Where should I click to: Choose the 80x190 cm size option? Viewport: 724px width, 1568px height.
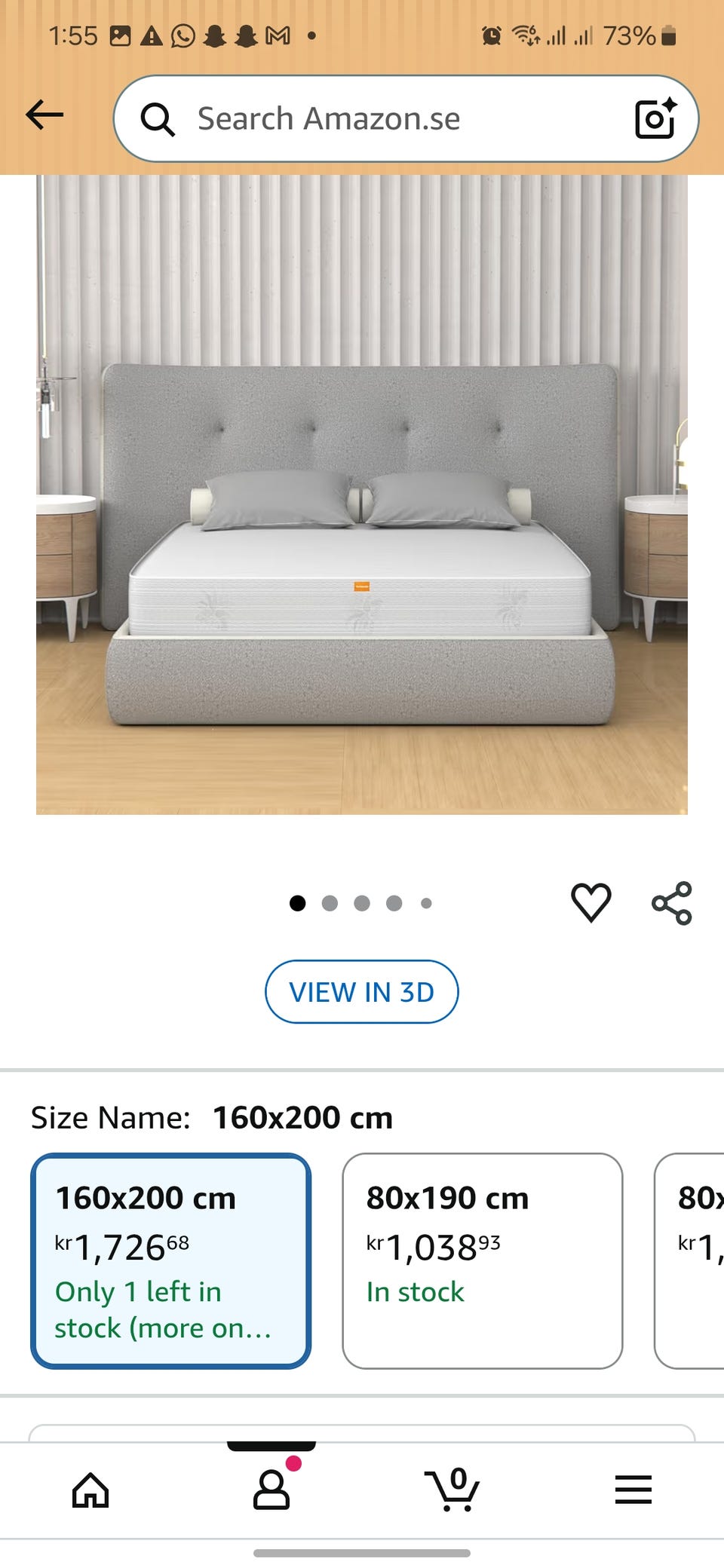[x=482, y=1260]
